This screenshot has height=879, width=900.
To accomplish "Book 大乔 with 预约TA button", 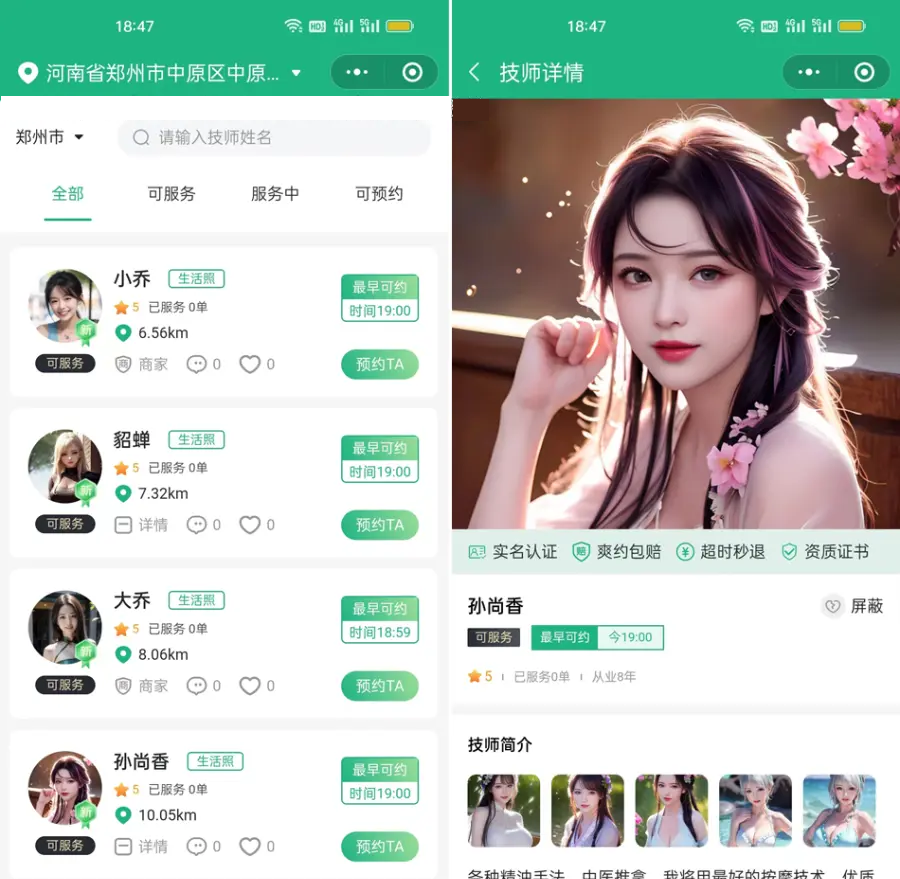I will click(x=379, y=686).
